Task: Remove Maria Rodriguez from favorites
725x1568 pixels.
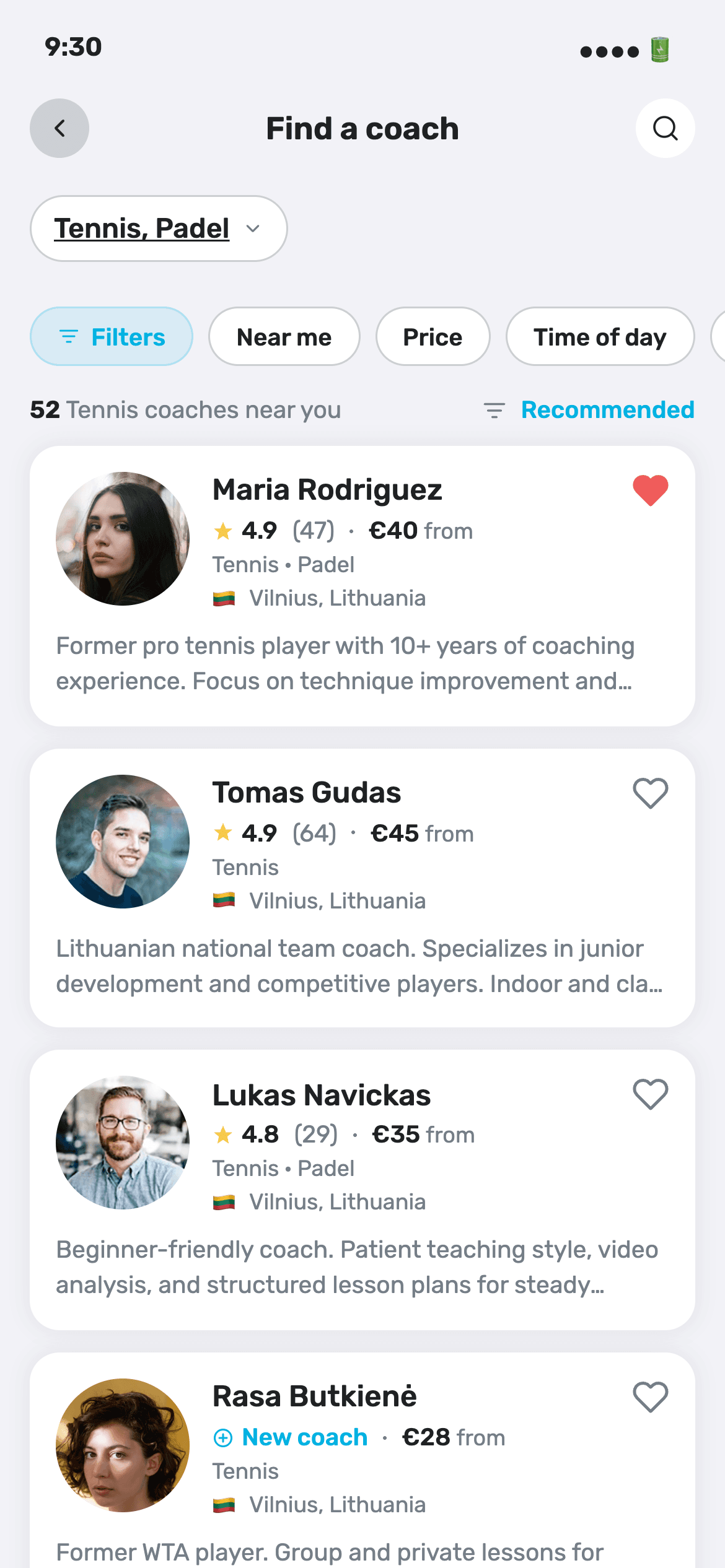Action: (x=650, y=490)
